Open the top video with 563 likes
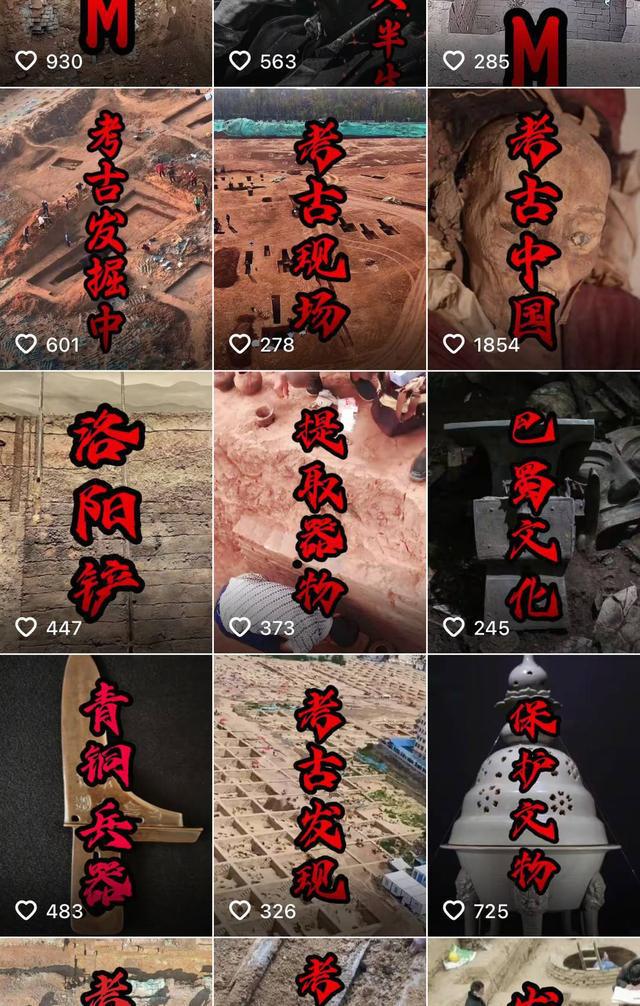640x1006 pixels. point(320,40)
